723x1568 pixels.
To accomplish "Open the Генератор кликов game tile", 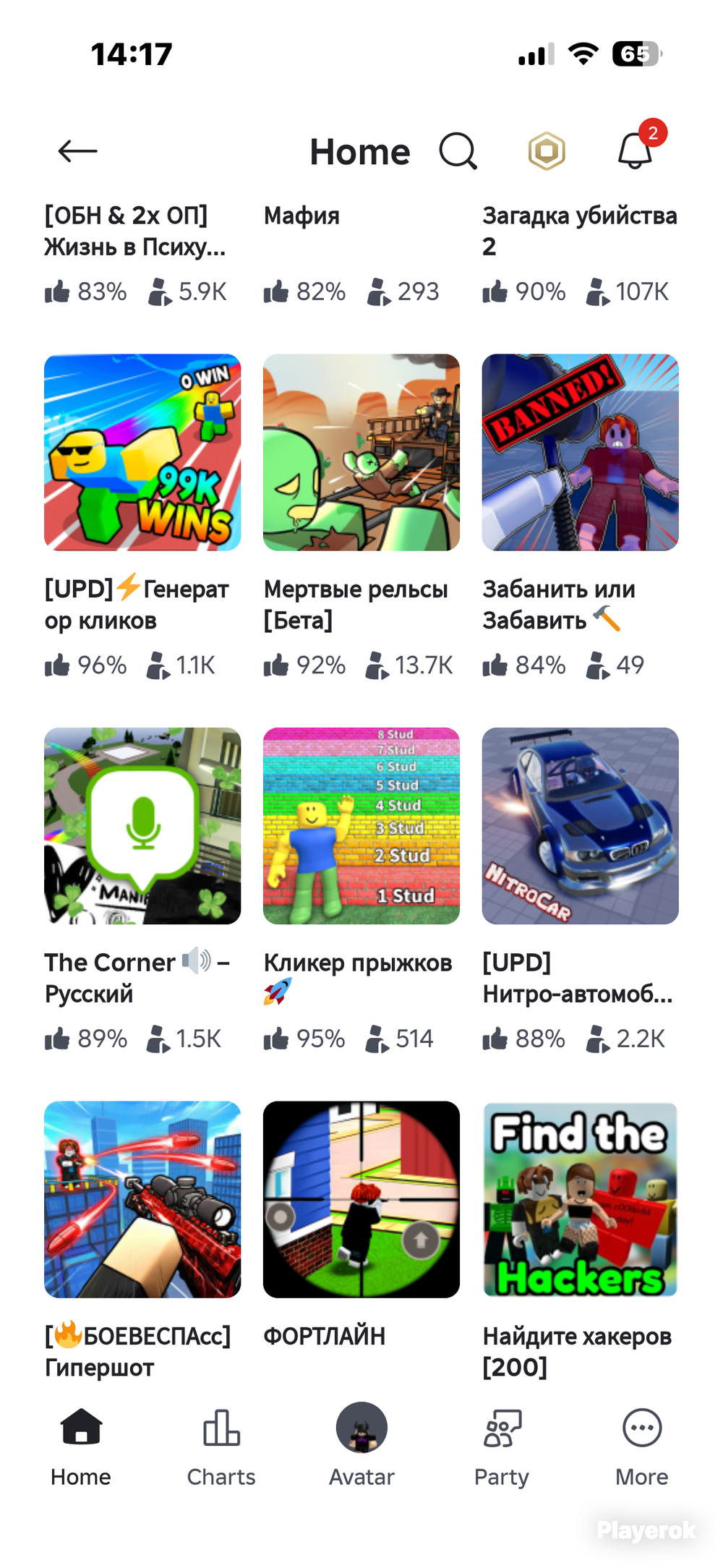I will click(x=142, y=453).
